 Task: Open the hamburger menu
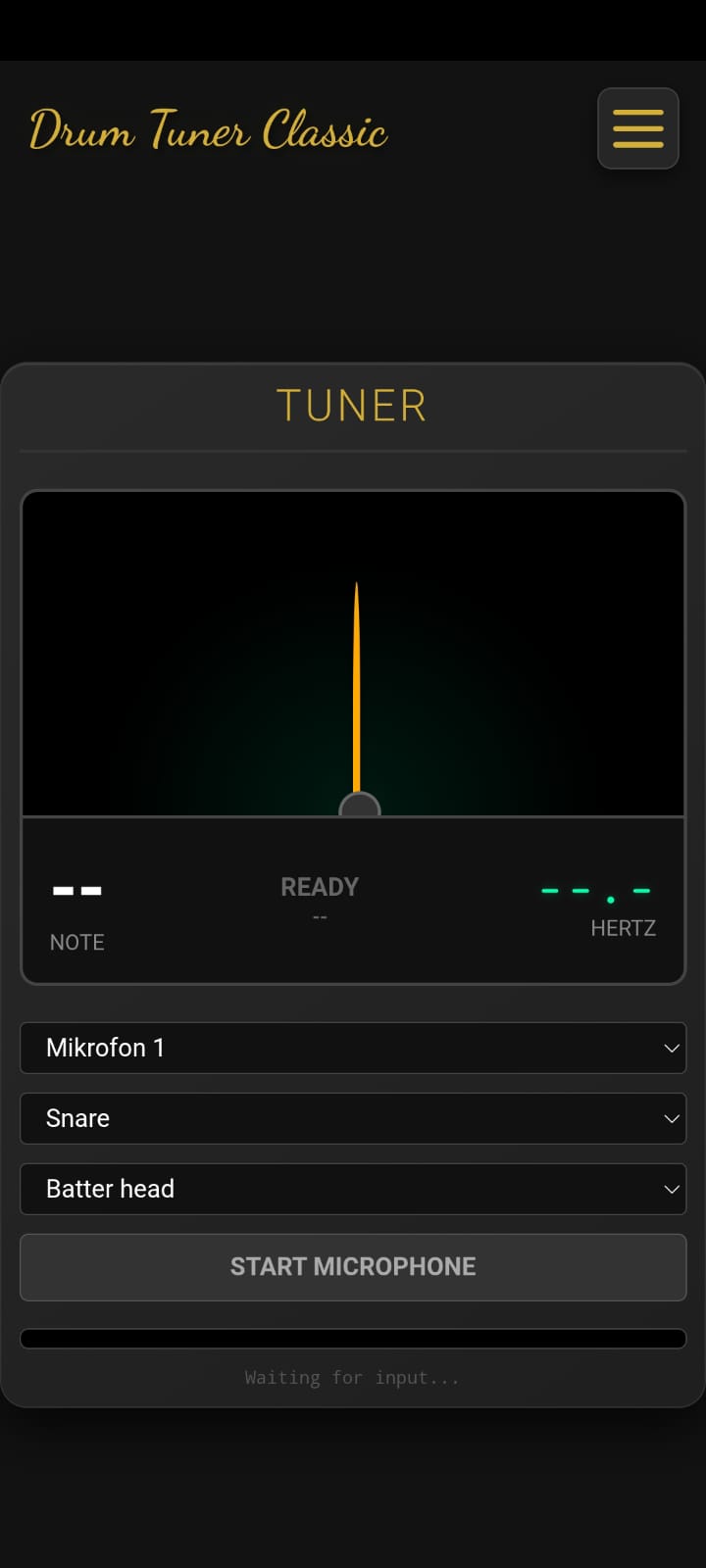(x=638, y=128)
